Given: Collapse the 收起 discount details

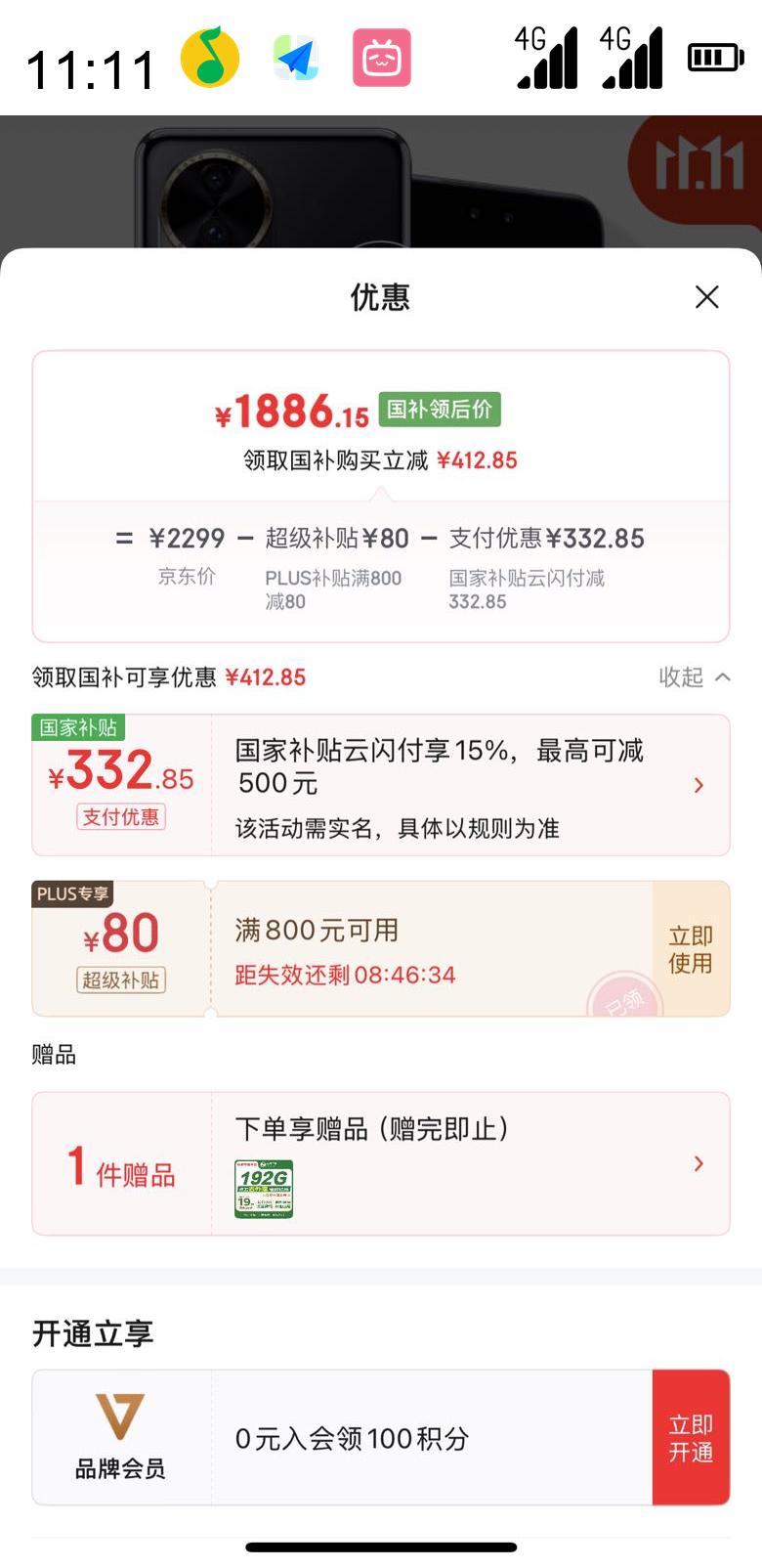Looking at the screenshot, I should pos(694,677).
